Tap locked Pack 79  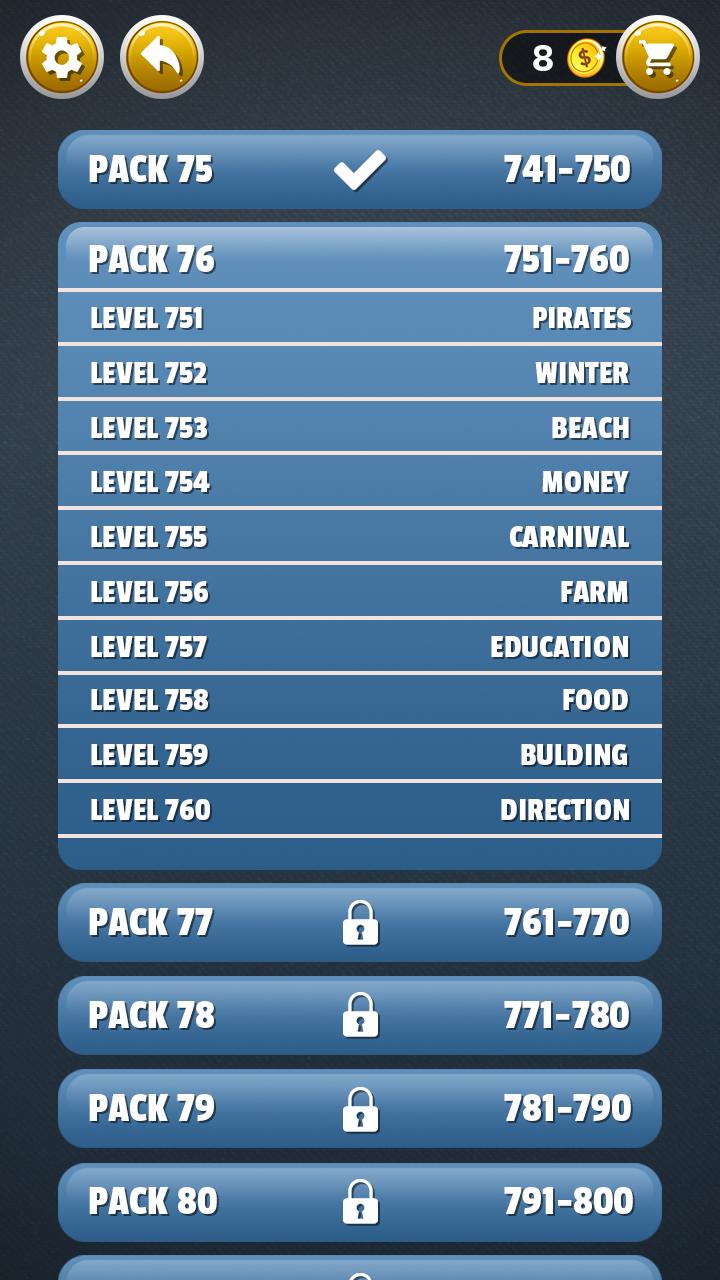click(360, 1109)
